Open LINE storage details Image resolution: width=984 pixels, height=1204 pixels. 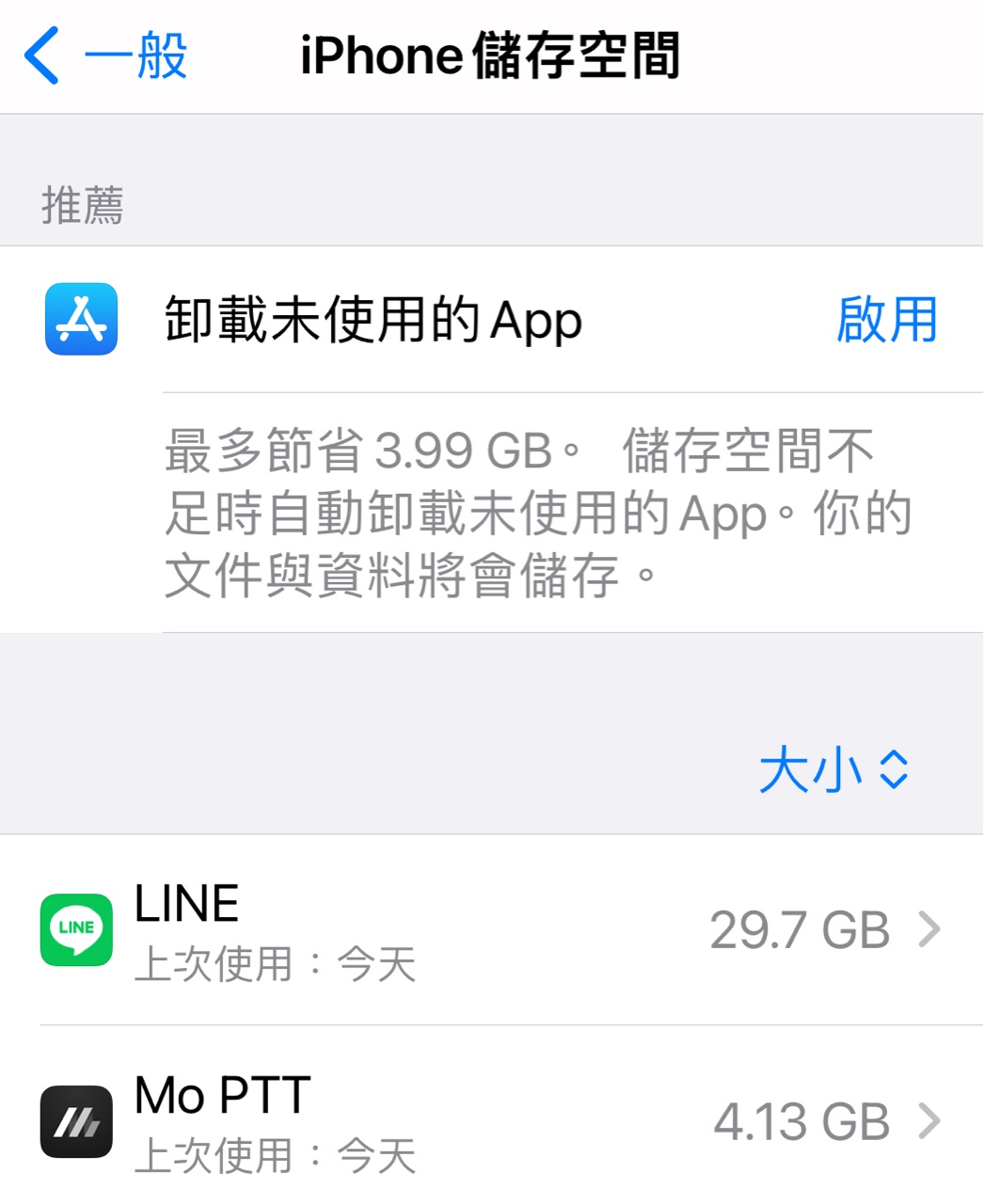[491, 930]
